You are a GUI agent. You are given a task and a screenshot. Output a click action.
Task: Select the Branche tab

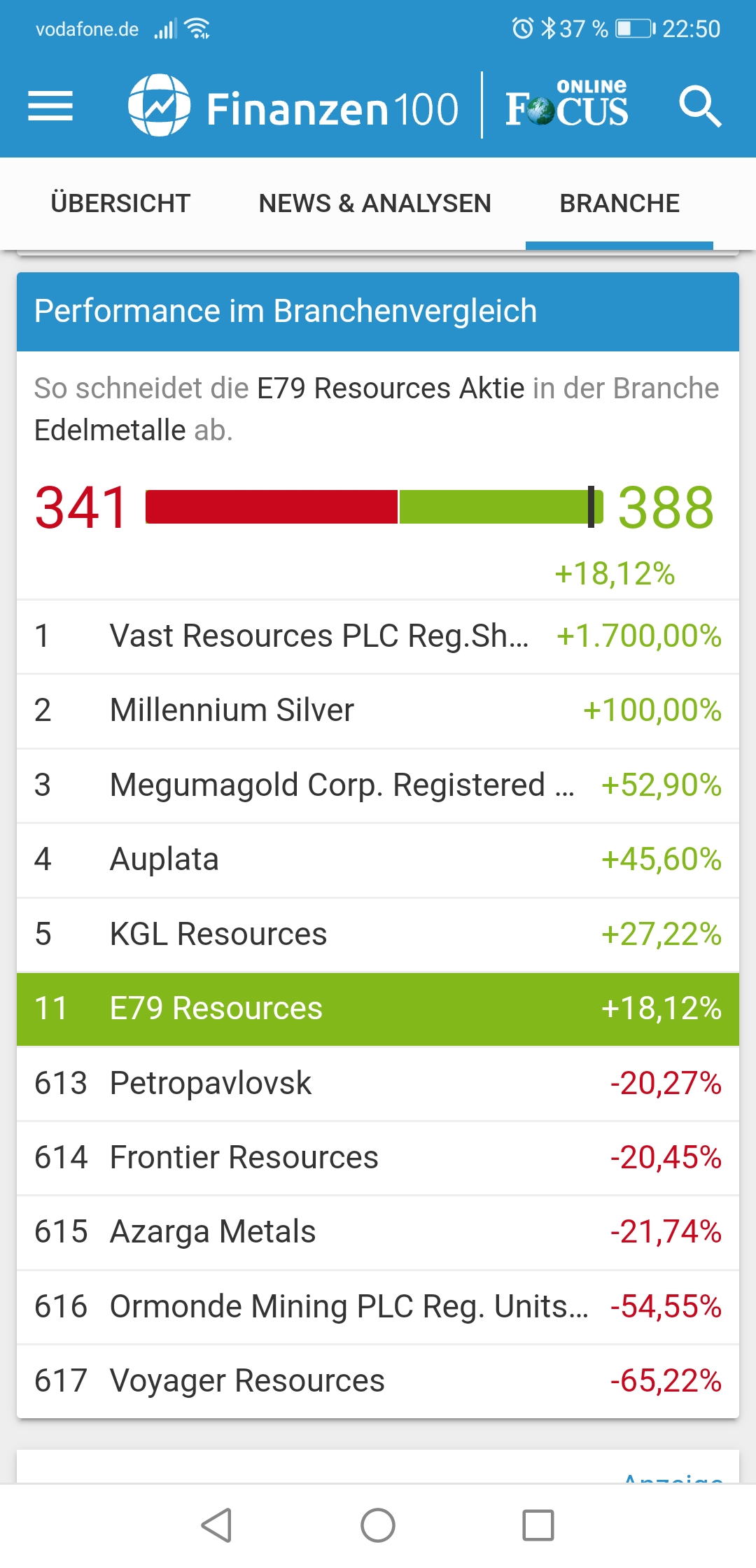pyautogui.click(x=619, y=204)
